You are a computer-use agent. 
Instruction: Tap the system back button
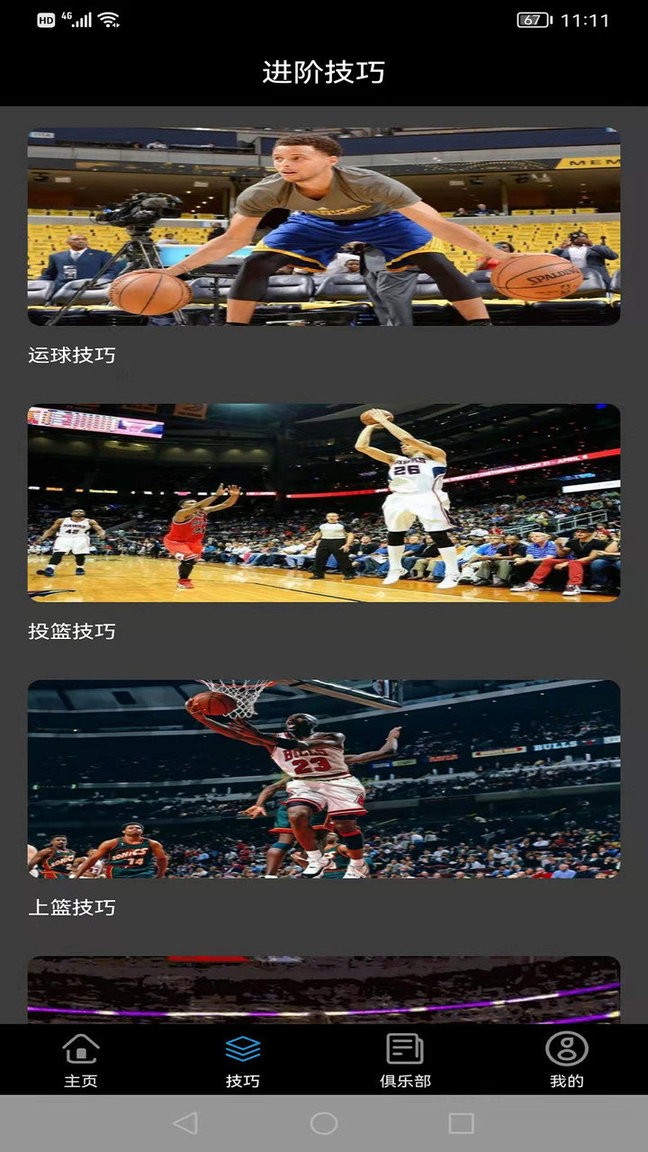tap(185, 1123)
